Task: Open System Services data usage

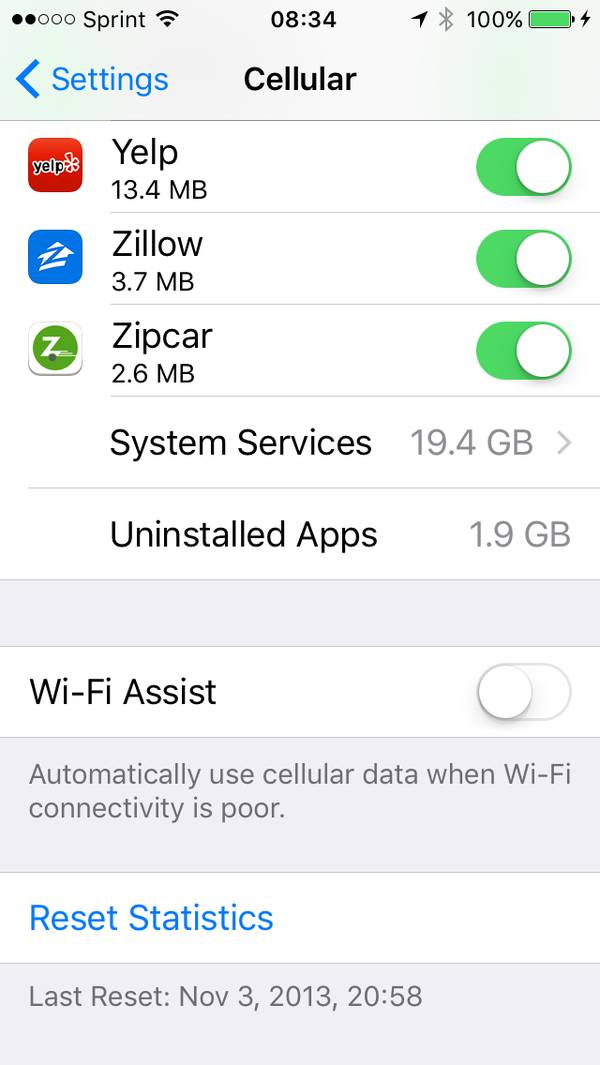Action: 340,443
